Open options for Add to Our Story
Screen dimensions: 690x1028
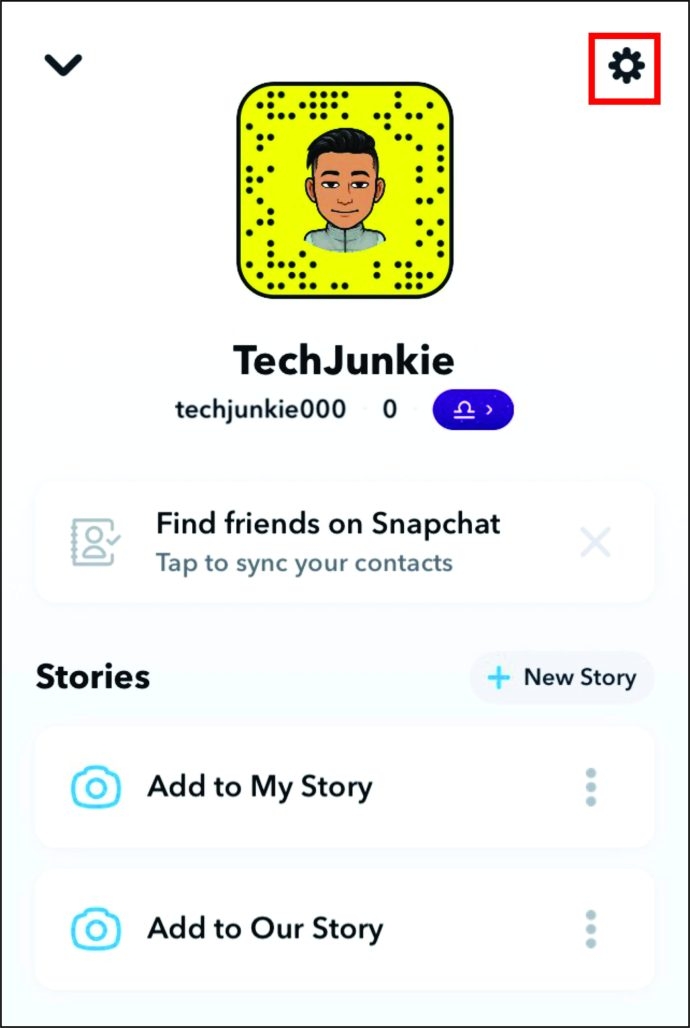tap(591, 929)
